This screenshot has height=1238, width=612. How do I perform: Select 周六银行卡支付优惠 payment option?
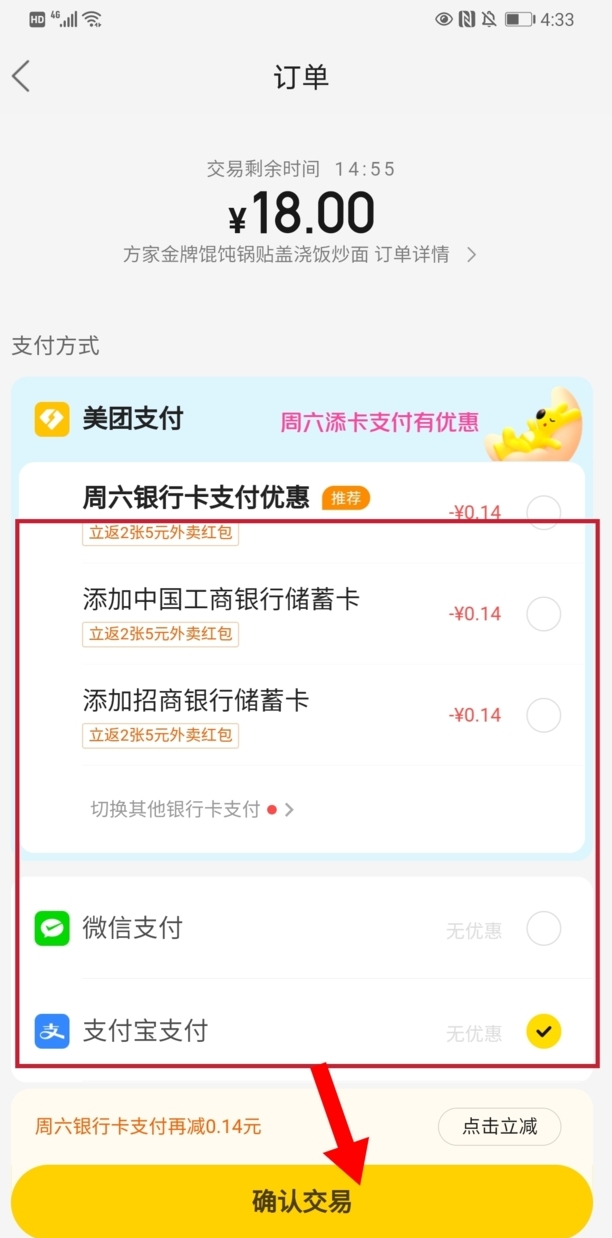pos(543,512)
